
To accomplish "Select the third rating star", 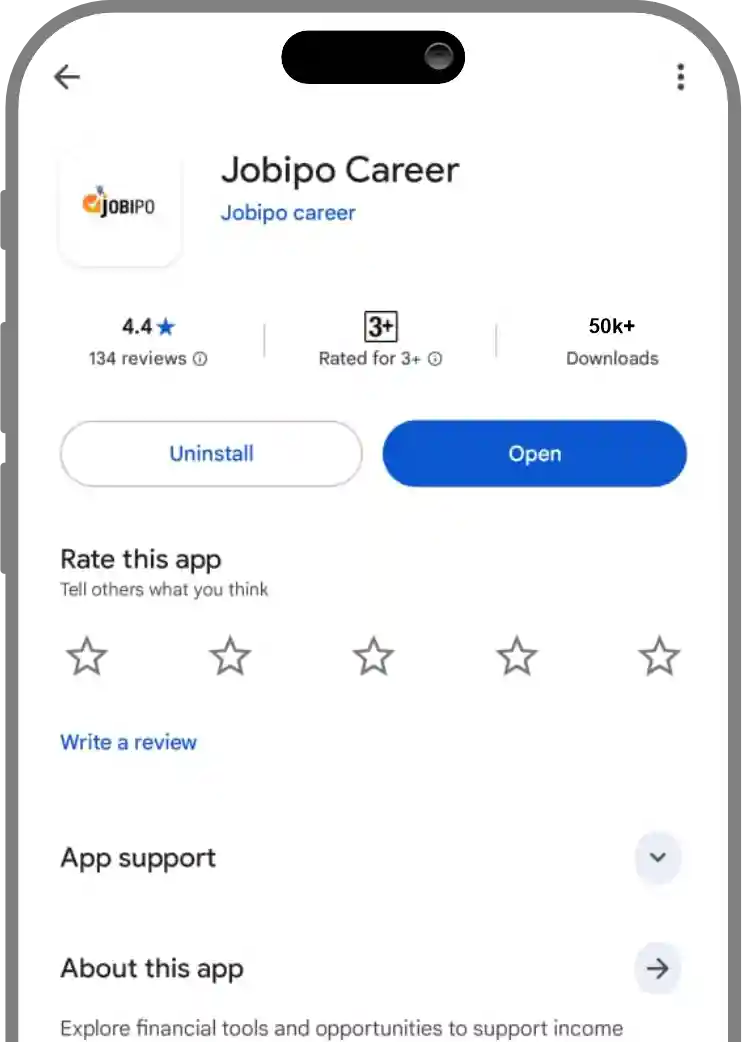I will (373, 656).
